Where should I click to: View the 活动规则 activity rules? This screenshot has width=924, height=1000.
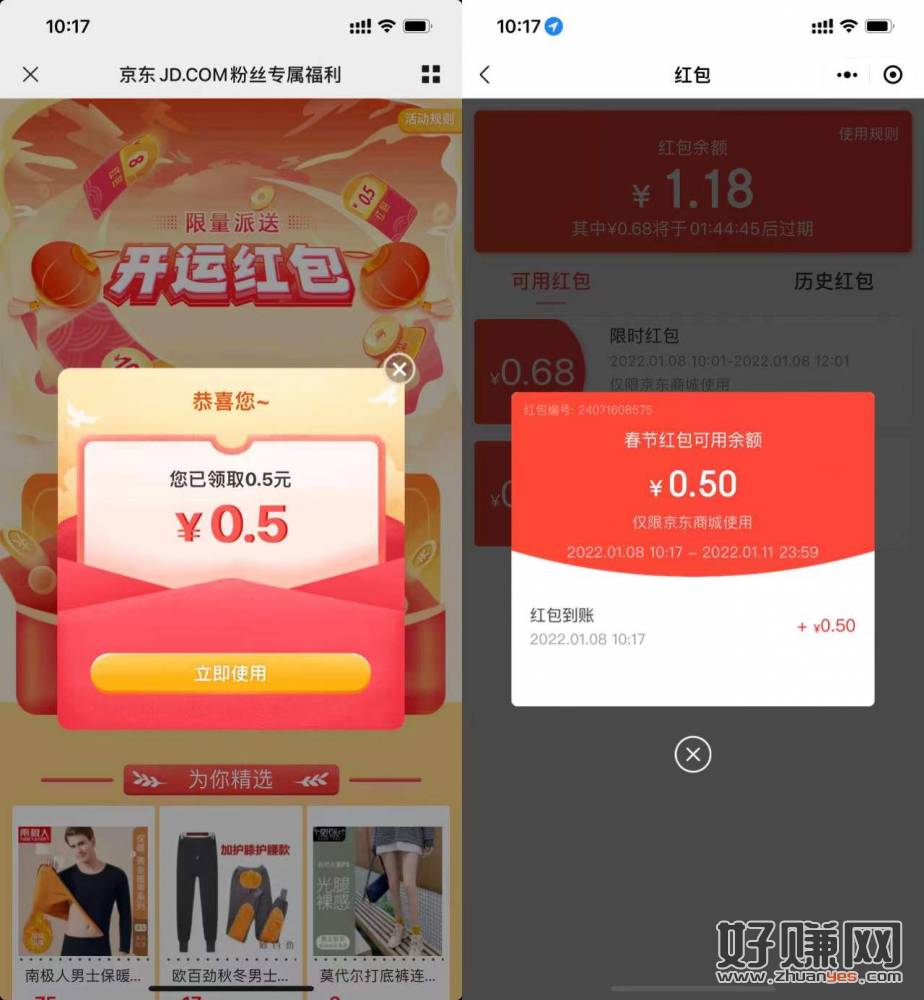tap(429, 119)
